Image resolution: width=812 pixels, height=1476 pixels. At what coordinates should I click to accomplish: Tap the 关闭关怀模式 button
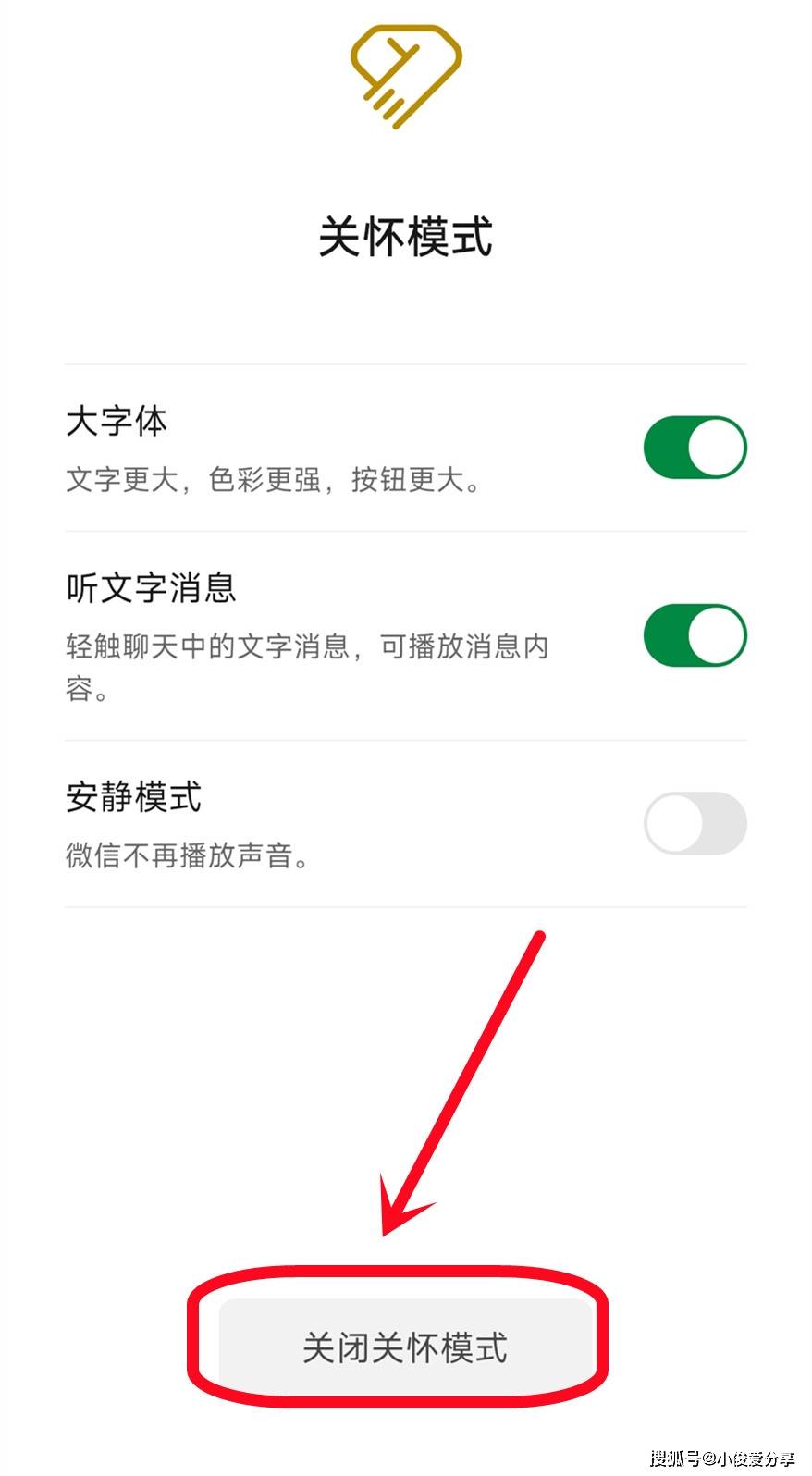405,1347
